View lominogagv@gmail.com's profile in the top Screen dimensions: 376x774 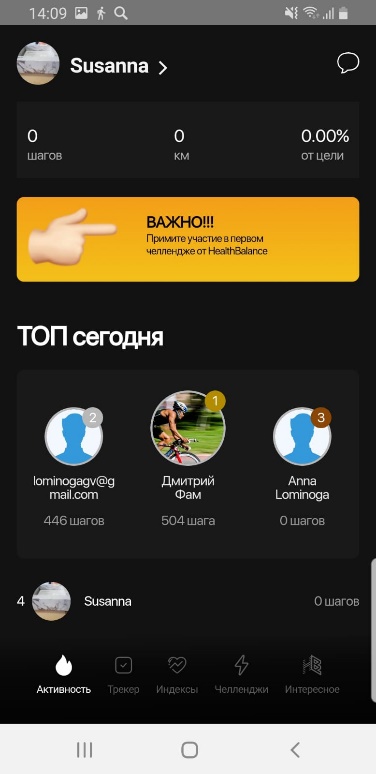pos(74,466)
